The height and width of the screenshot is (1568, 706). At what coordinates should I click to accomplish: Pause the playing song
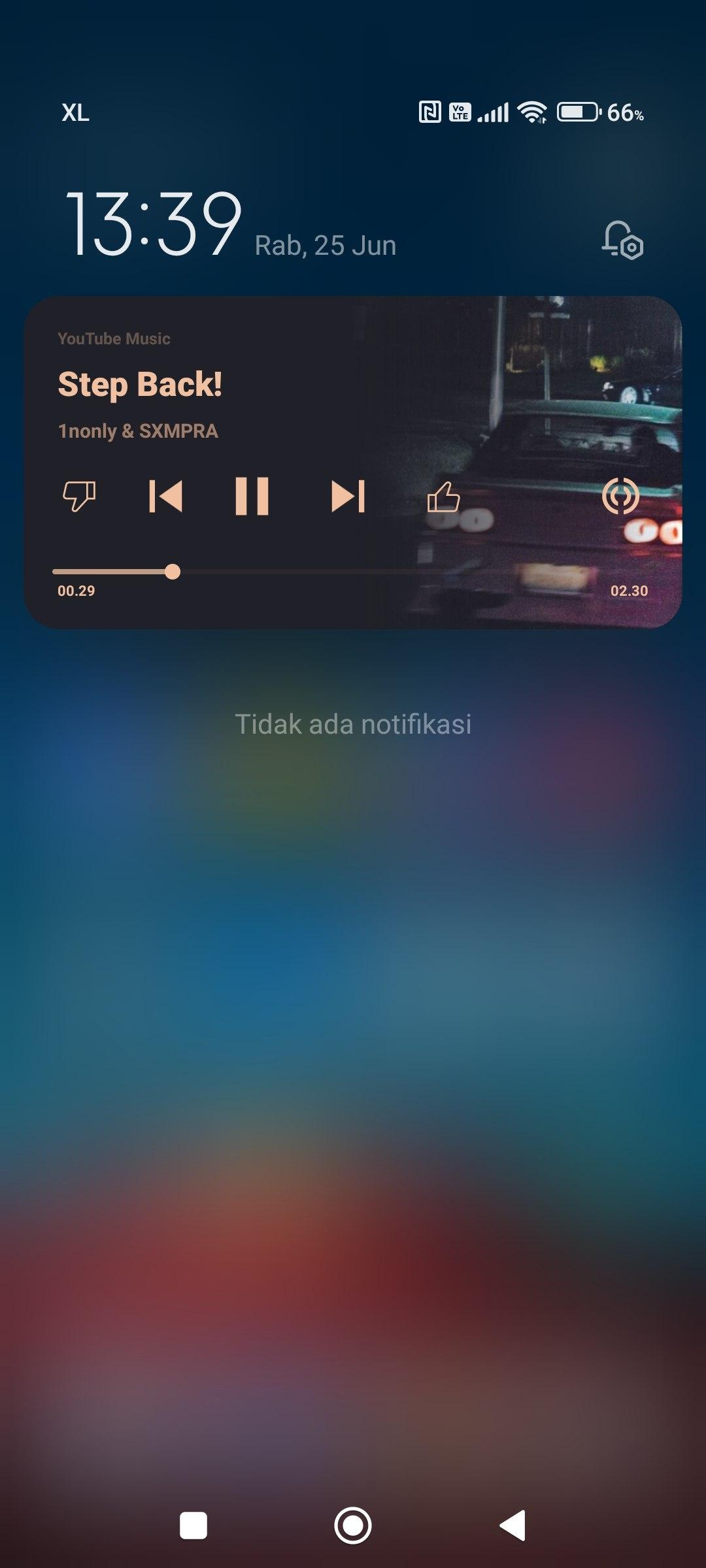point(252,497)
